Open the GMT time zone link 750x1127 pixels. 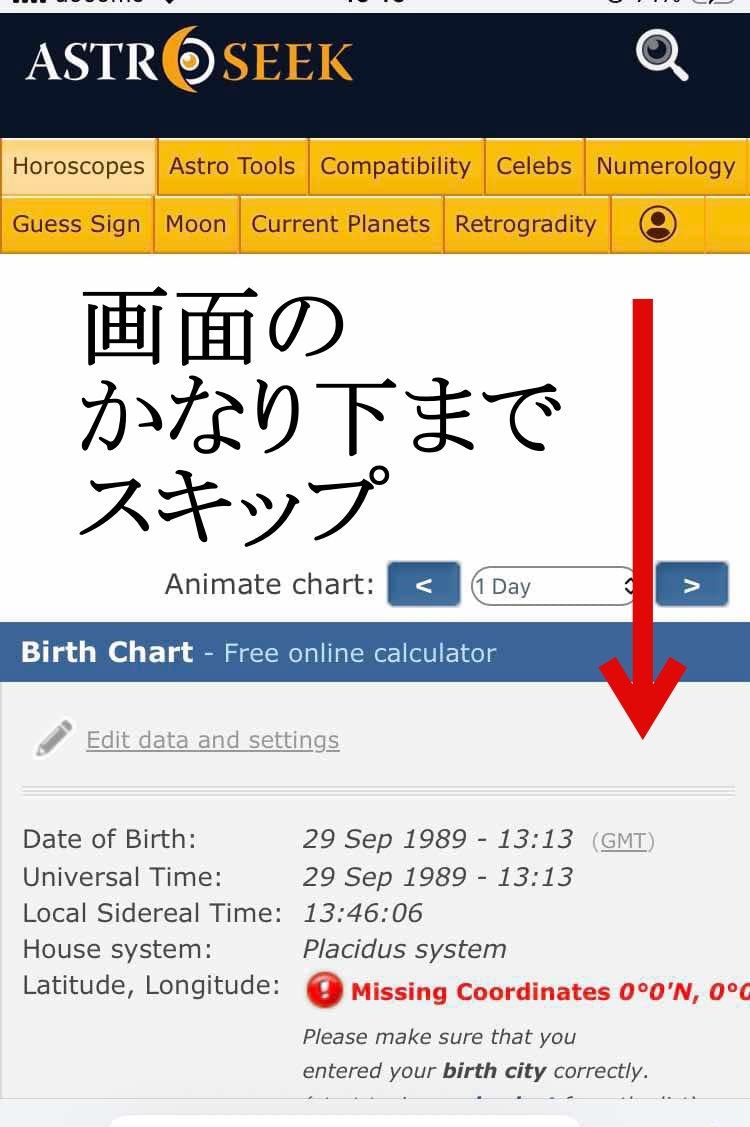point(623,841)
